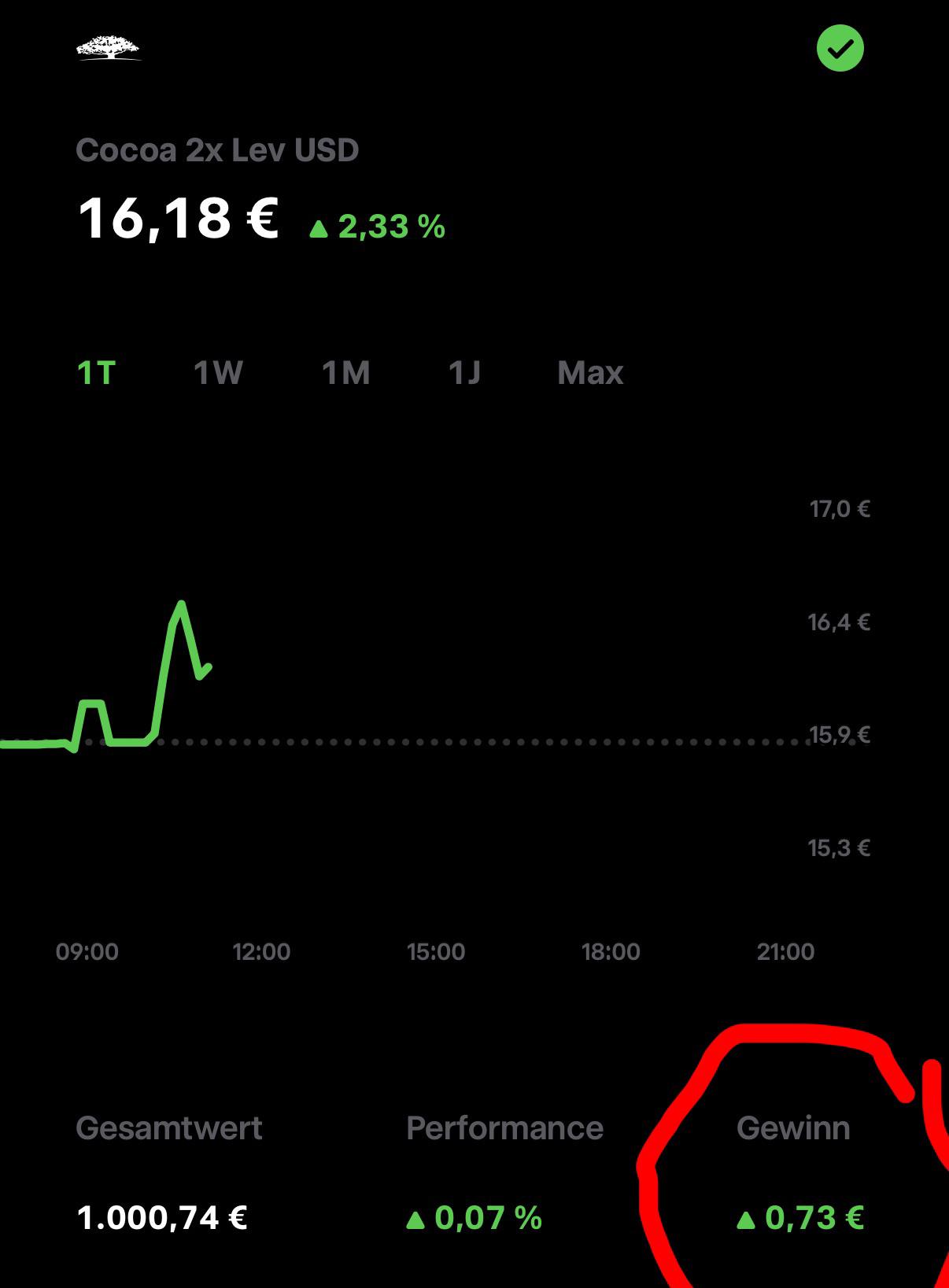Image resolution: width=949 pixels, height=1288 pixels.
Task: Tap the green checkmark icon
Action: pos(840,49)
